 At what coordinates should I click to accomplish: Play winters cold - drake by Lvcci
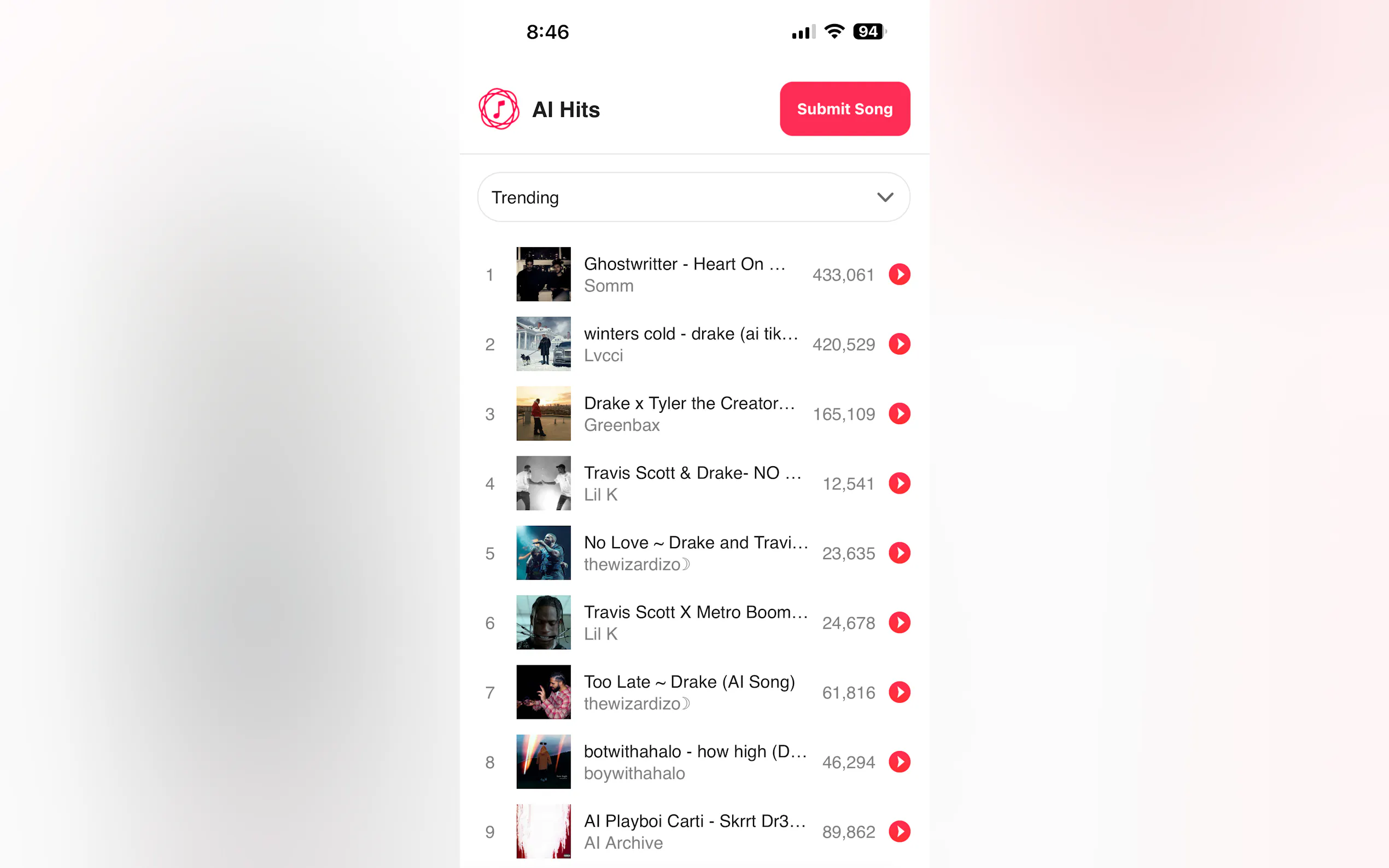(899, 344)
